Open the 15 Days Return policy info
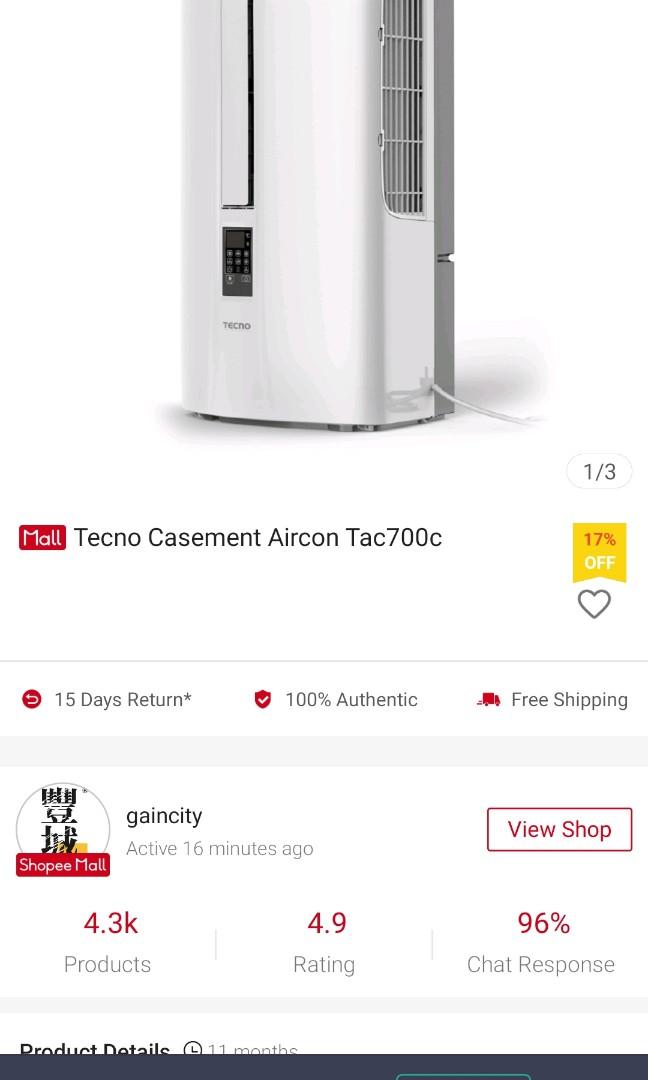The image size is (648, 1080). [x=107, y=700]
